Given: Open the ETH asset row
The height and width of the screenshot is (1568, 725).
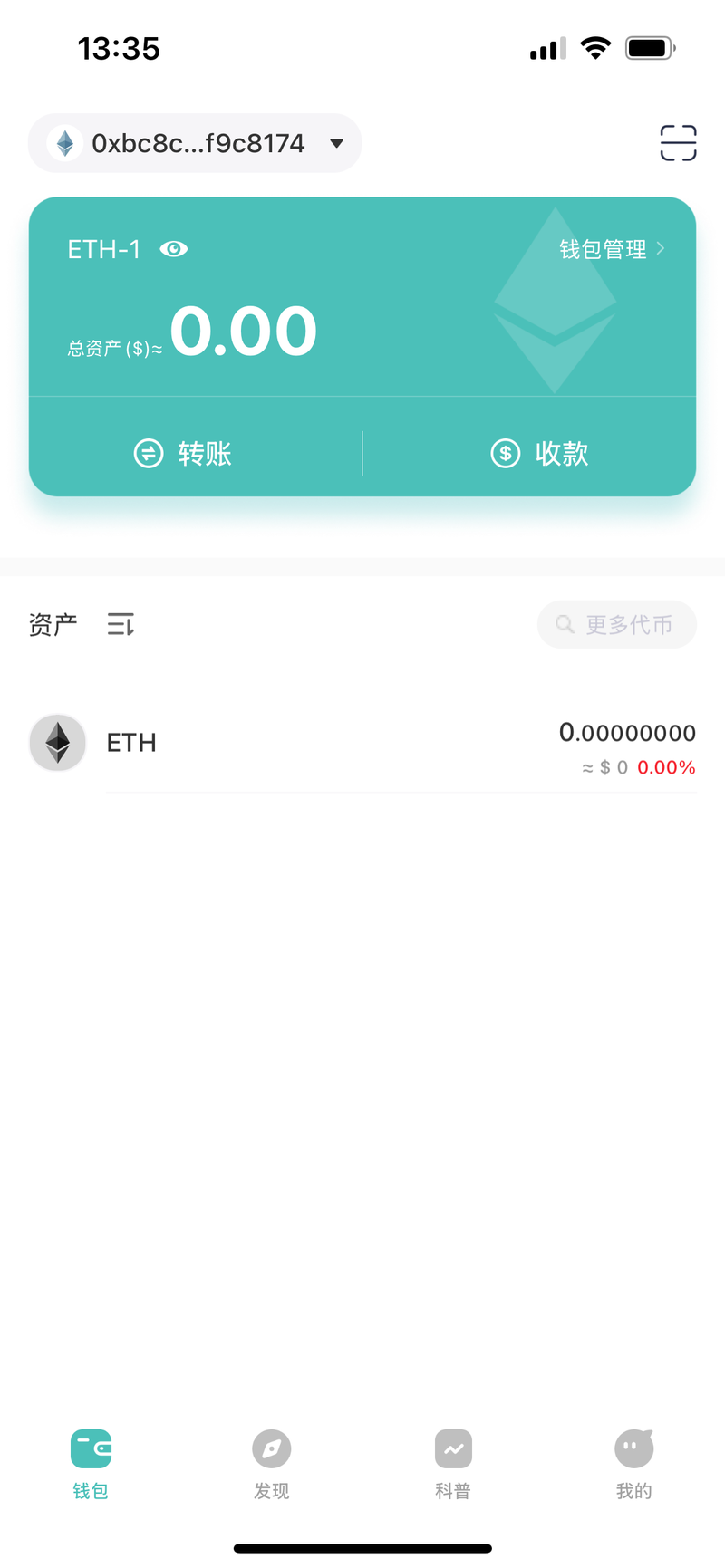Looking at the screenshot, I should tap(362, 743).
